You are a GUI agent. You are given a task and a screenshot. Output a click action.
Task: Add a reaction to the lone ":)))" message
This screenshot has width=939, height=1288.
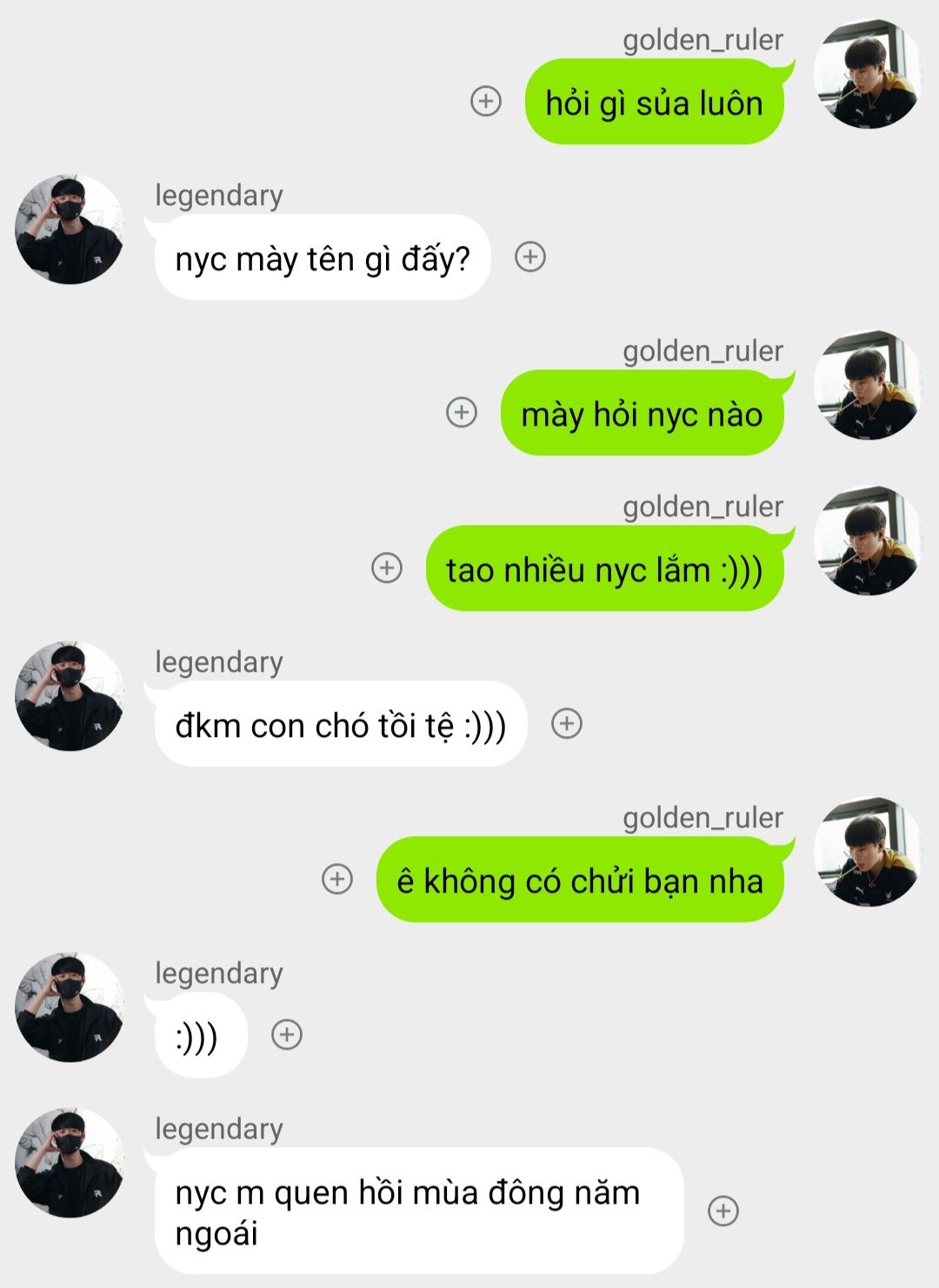(x=287, y=1034)
